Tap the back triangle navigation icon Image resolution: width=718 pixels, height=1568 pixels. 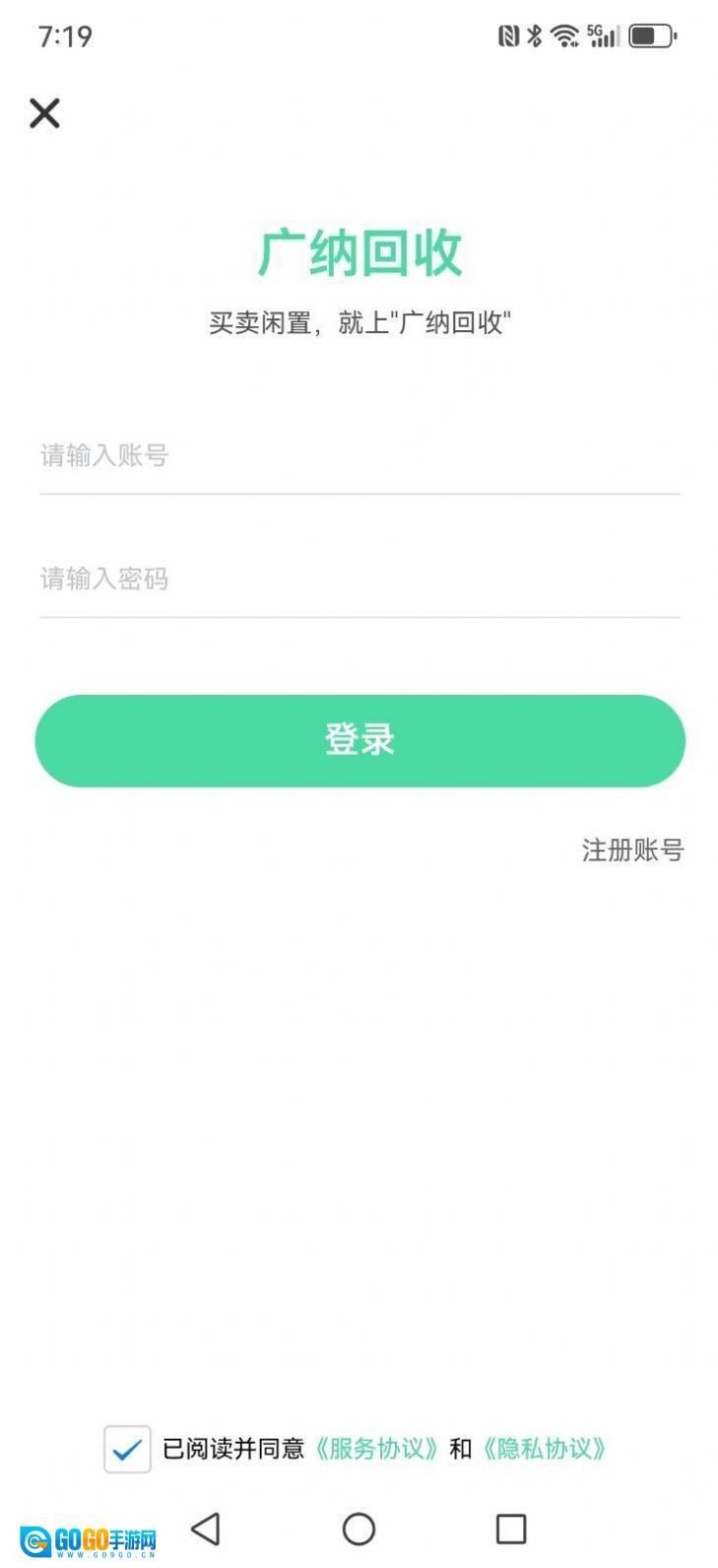point(205,1529)
